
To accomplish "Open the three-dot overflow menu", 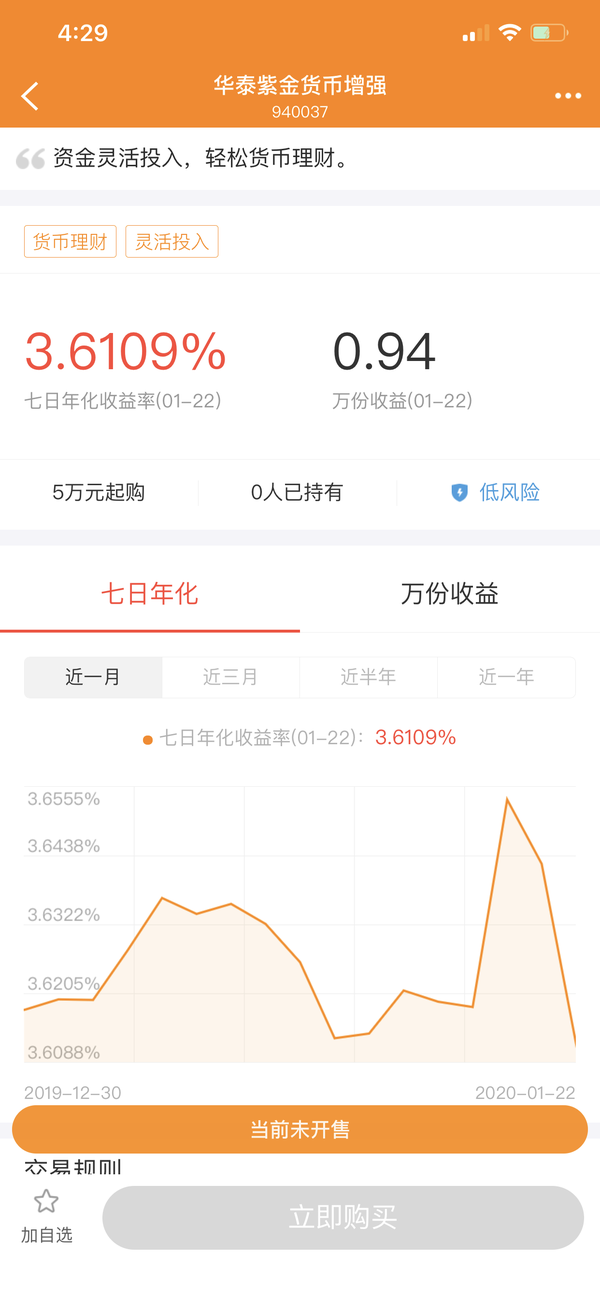I will click(567, 96).
